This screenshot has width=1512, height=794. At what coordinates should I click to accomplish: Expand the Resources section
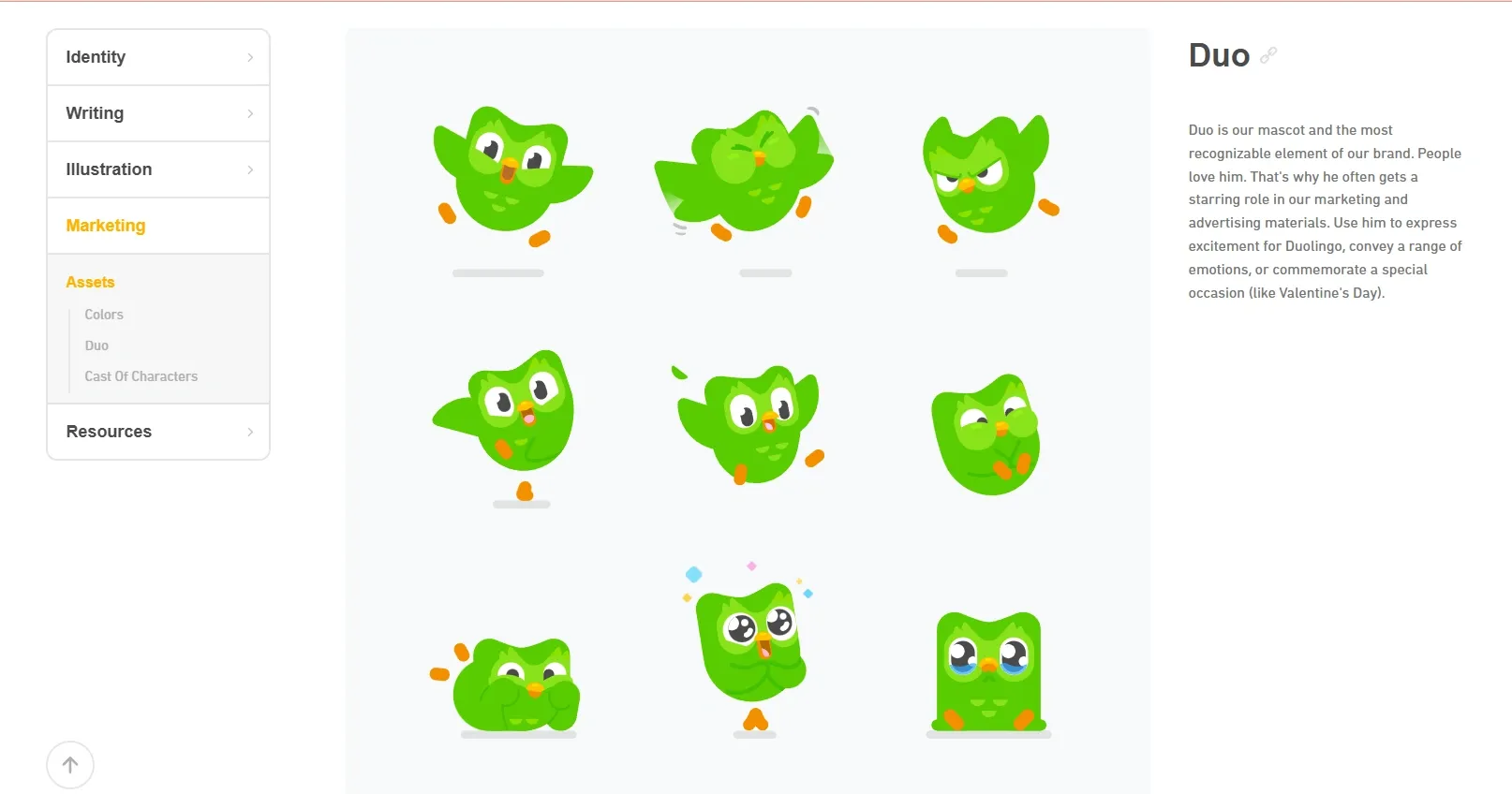tap(157, 432)
